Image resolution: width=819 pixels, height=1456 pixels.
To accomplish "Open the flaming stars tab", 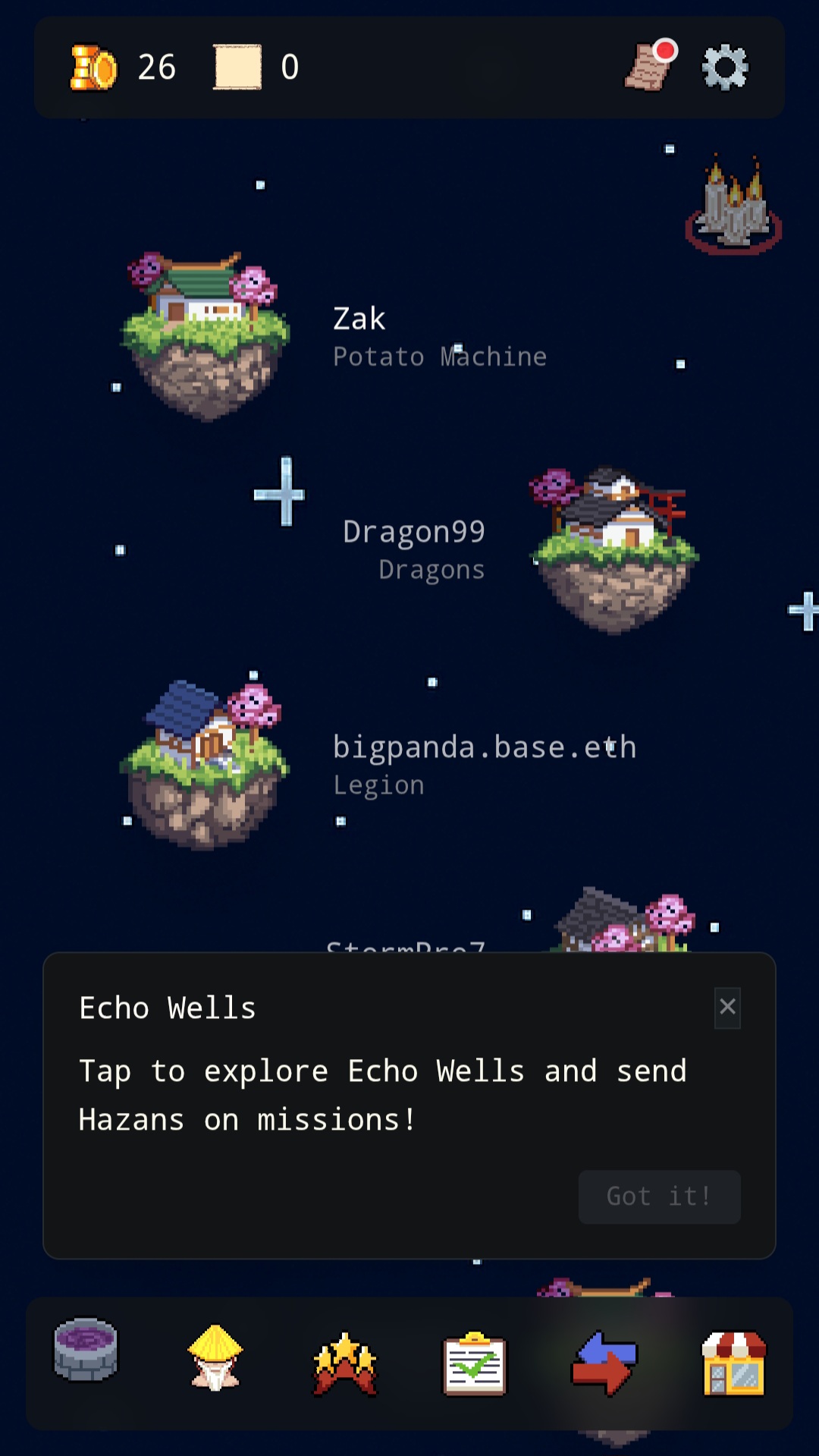I will pyautogui.click(x=345, y=1363).
